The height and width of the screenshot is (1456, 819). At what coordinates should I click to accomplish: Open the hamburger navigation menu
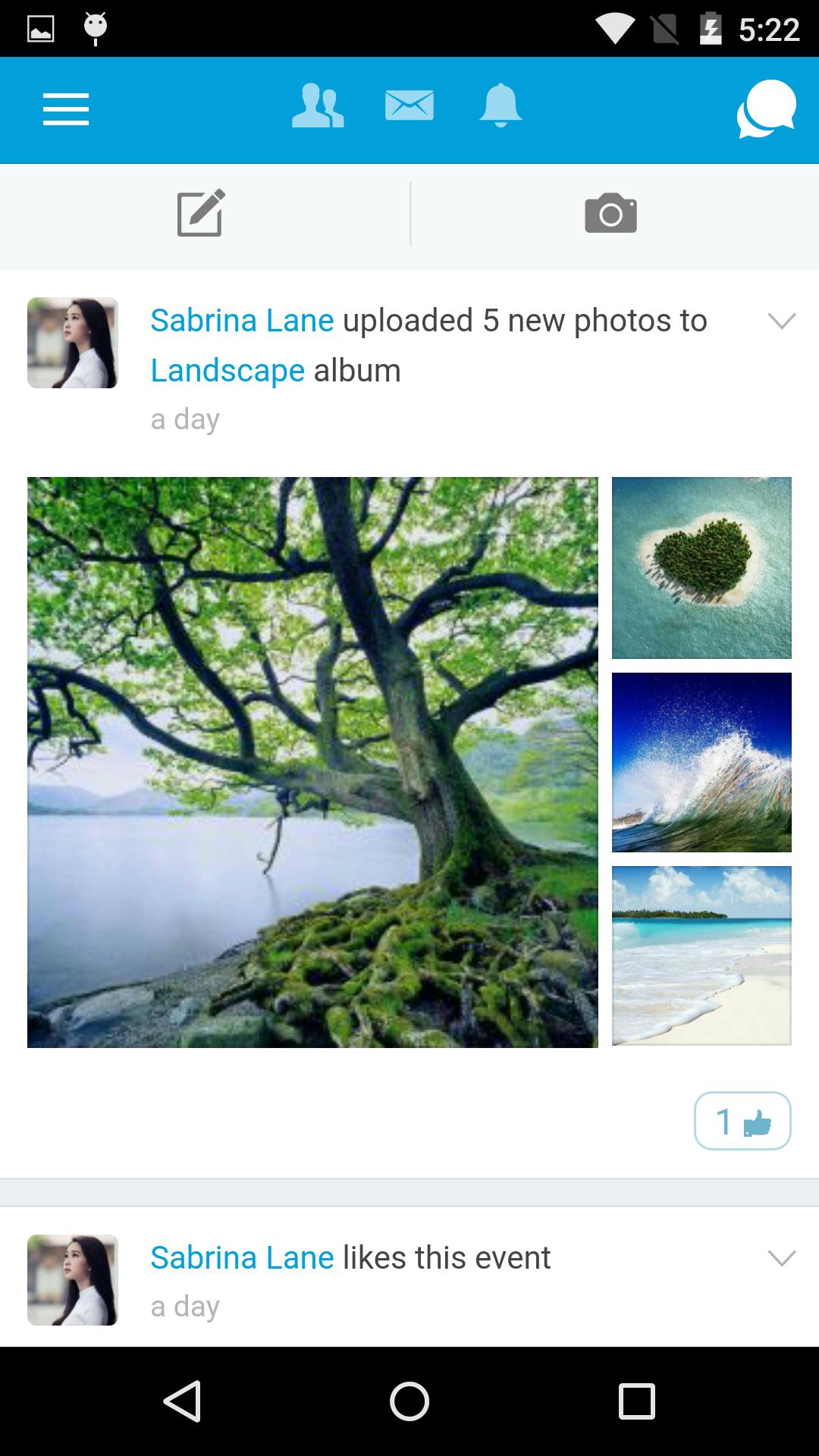pyautogui.click(x=66, y=109)
